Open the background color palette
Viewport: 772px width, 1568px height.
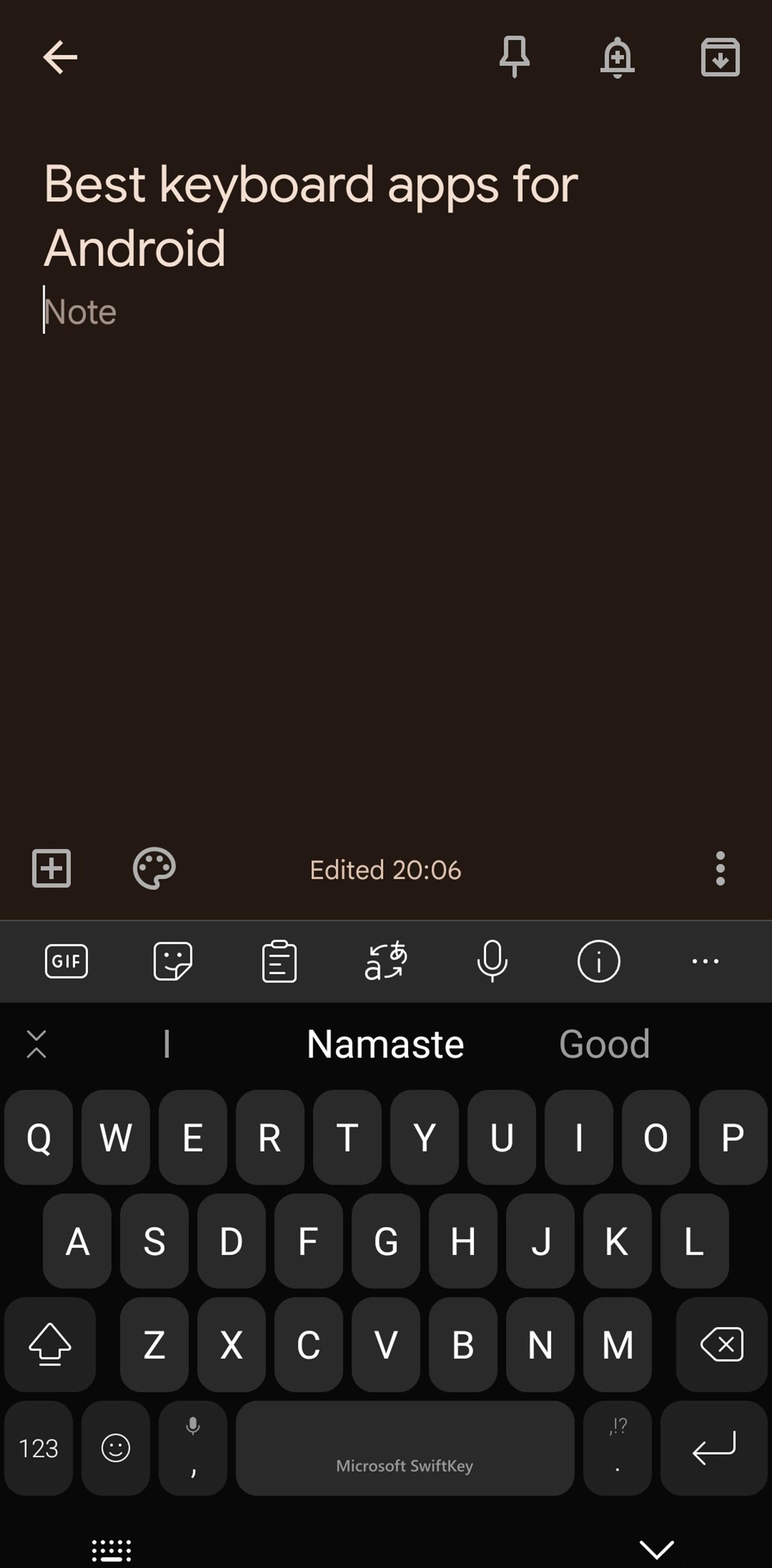click(x=154, y=868)
